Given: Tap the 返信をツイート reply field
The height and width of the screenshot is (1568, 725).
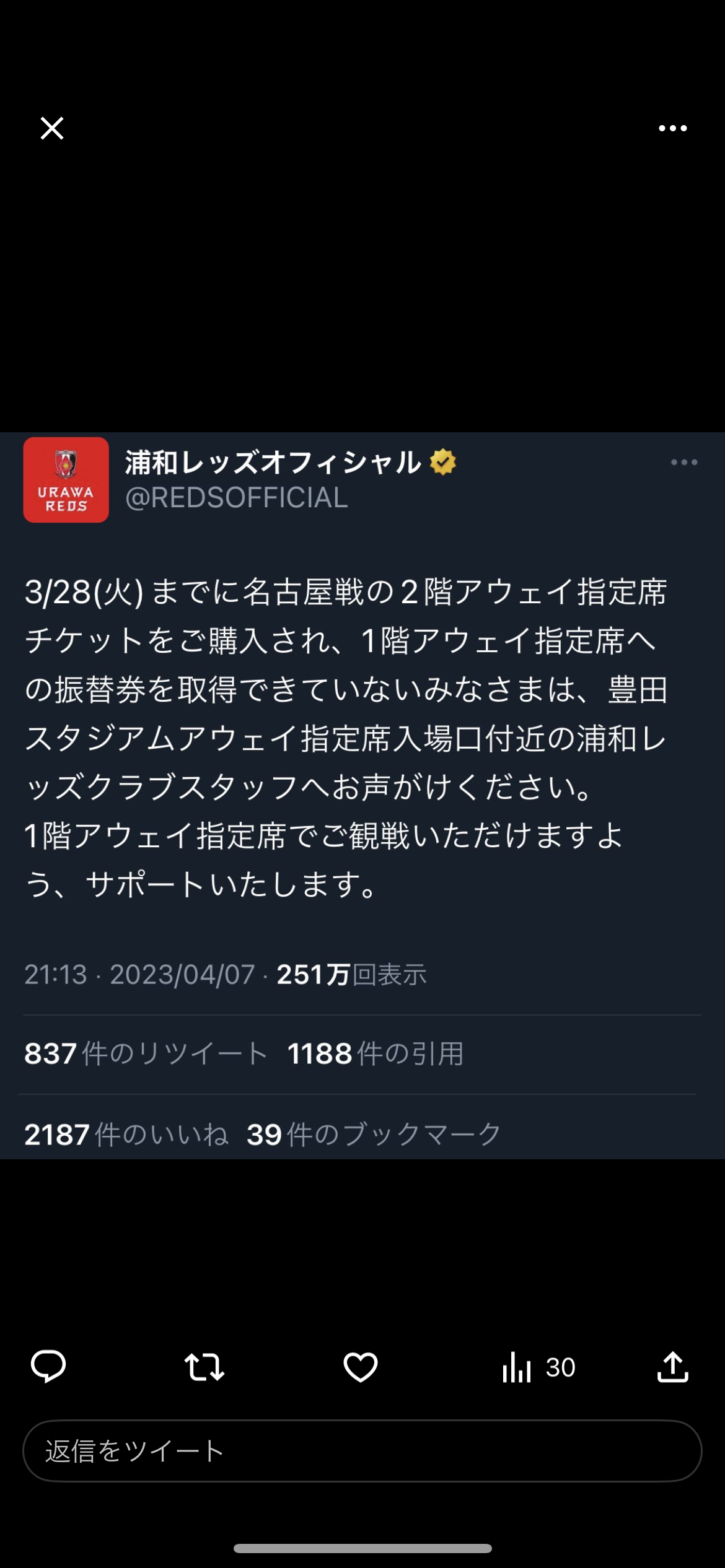Looking at the screenshot, I should click(x=362, y=1451).
